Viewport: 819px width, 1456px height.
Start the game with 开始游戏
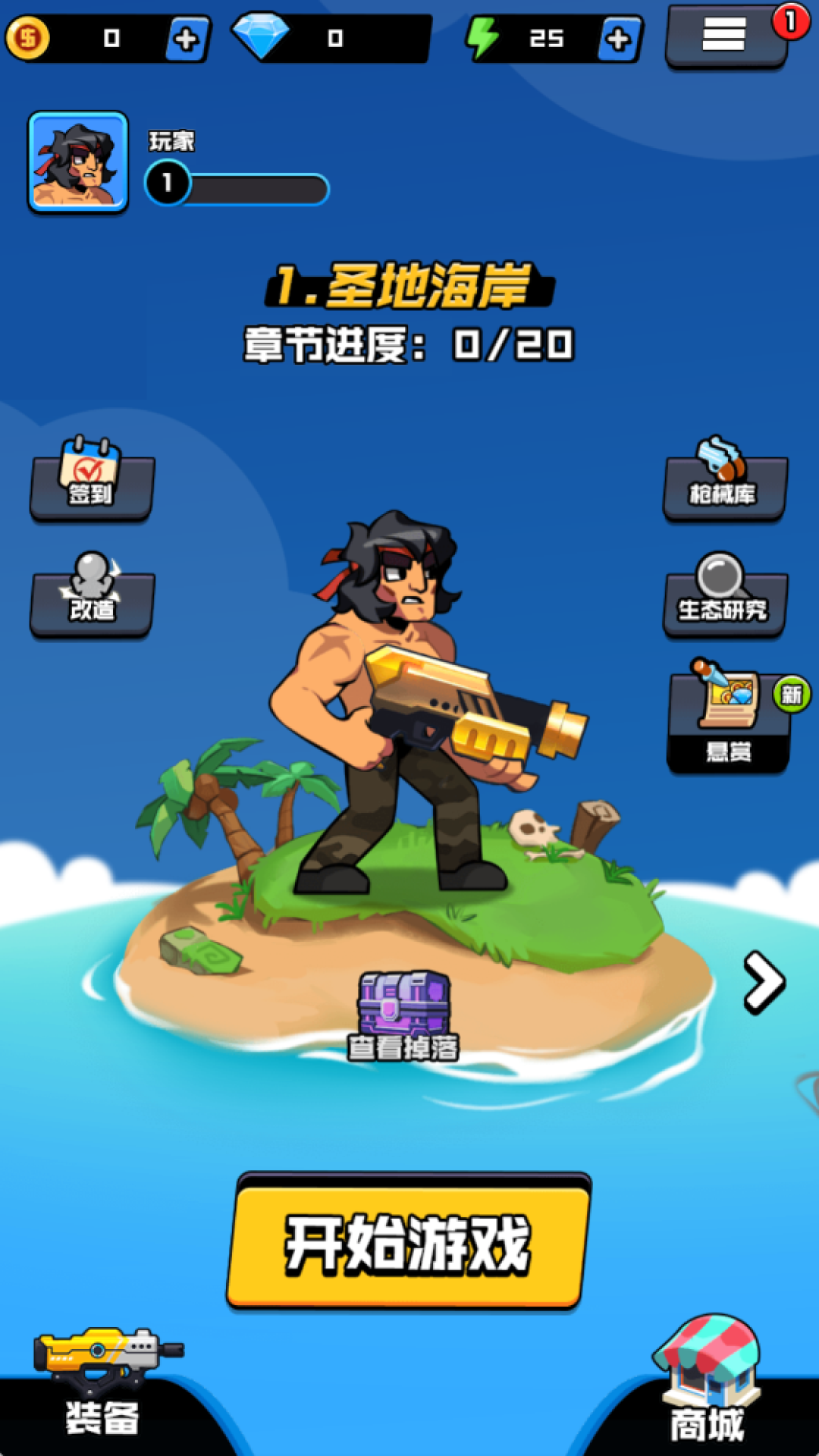408,1244
